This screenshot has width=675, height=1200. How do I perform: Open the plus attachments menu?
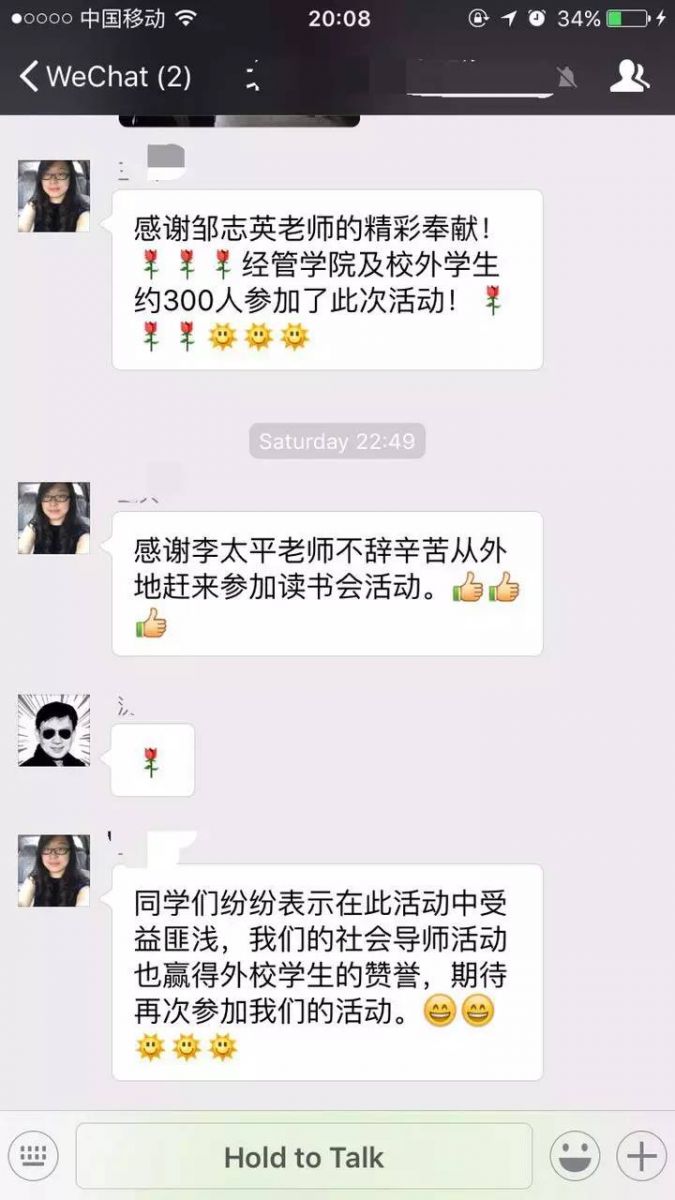641,1157
